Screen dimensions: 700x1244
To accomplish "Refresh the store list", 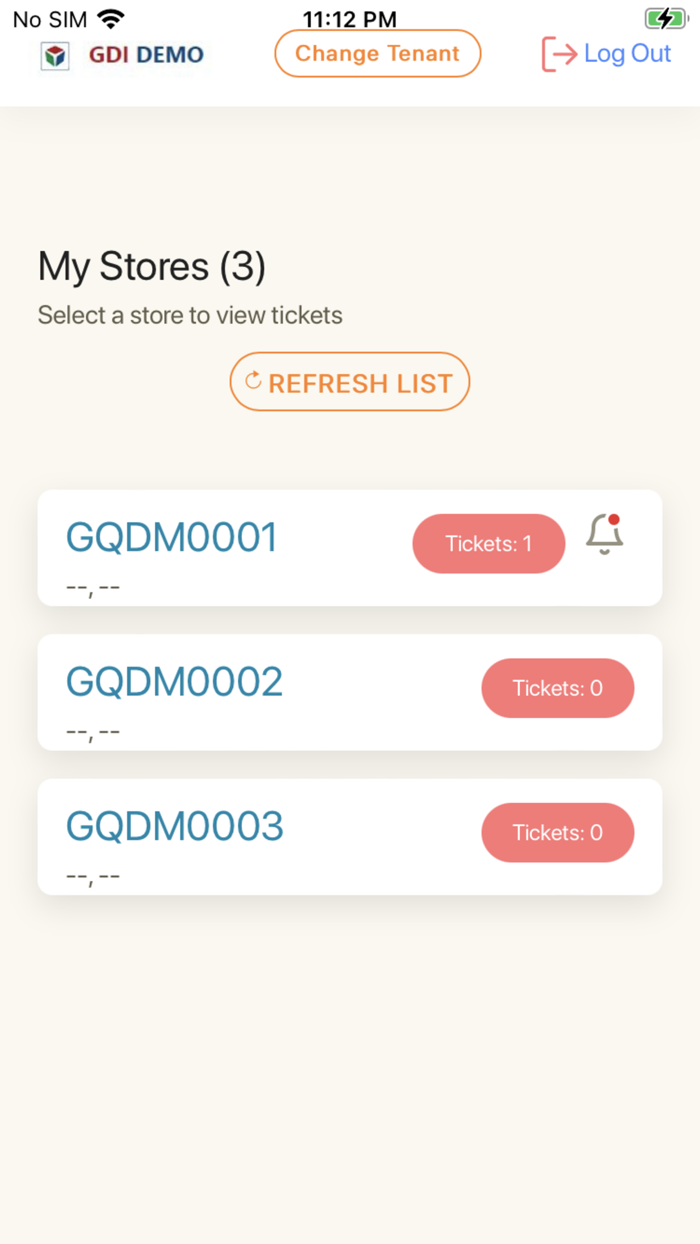I will pyautogui.click(x=350, y=382).
